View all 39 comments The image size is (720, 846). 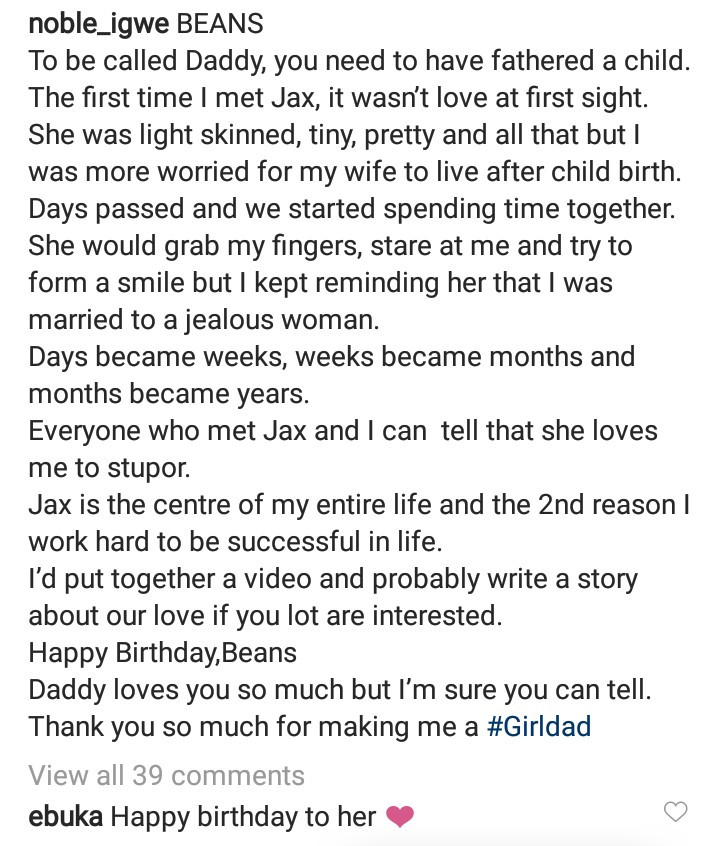coord(166,775)
